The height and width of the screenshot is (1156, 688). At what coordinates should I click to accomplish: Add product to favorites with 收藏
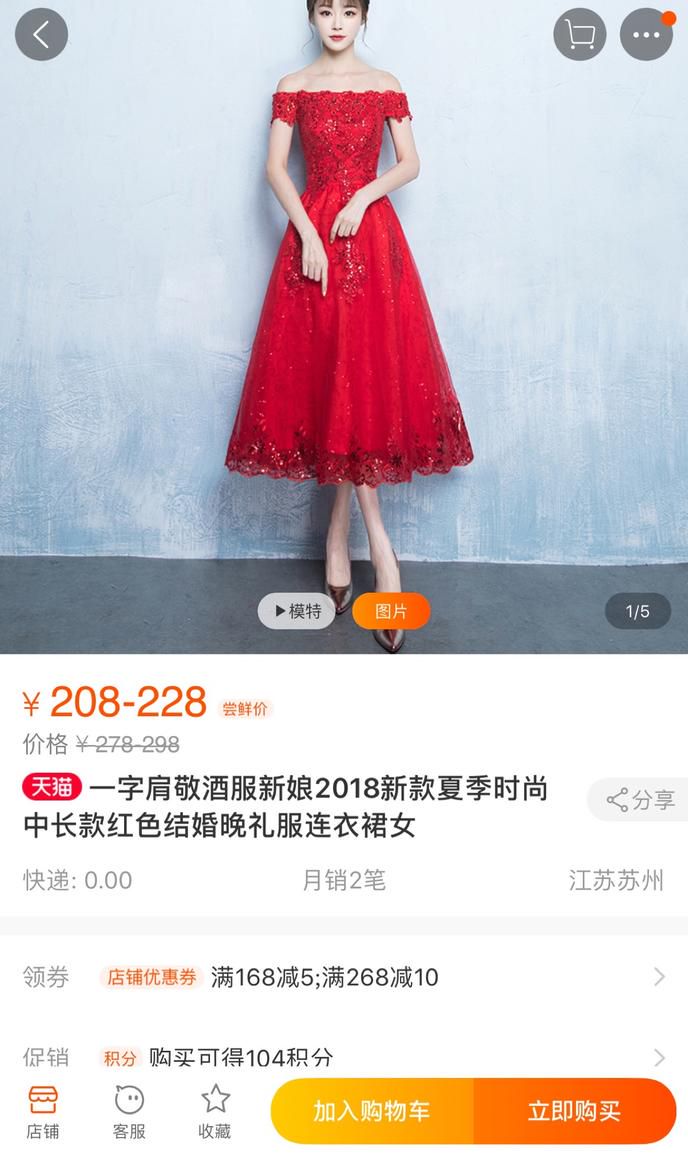(215, 1112)
